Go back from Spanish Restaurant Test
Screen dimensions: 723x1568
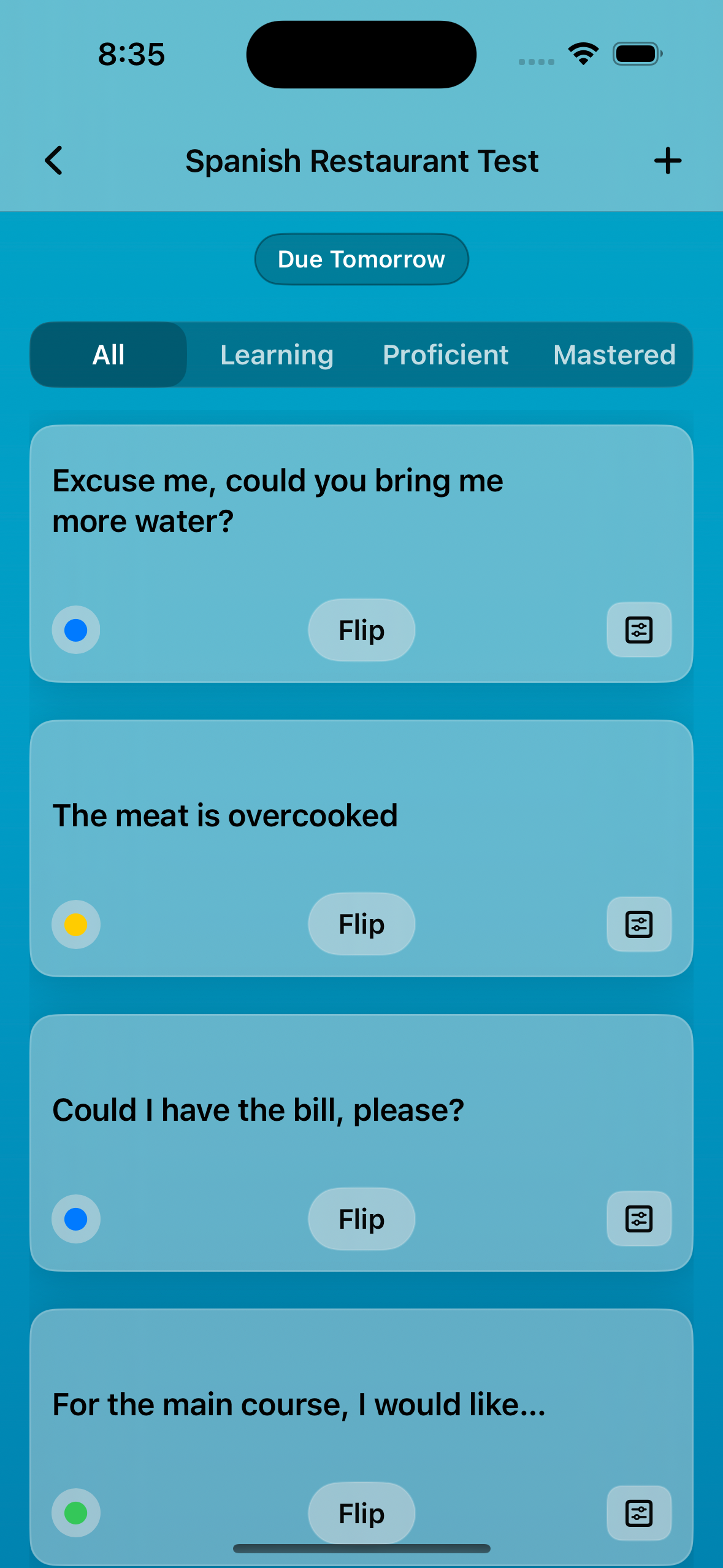(54, 161)
